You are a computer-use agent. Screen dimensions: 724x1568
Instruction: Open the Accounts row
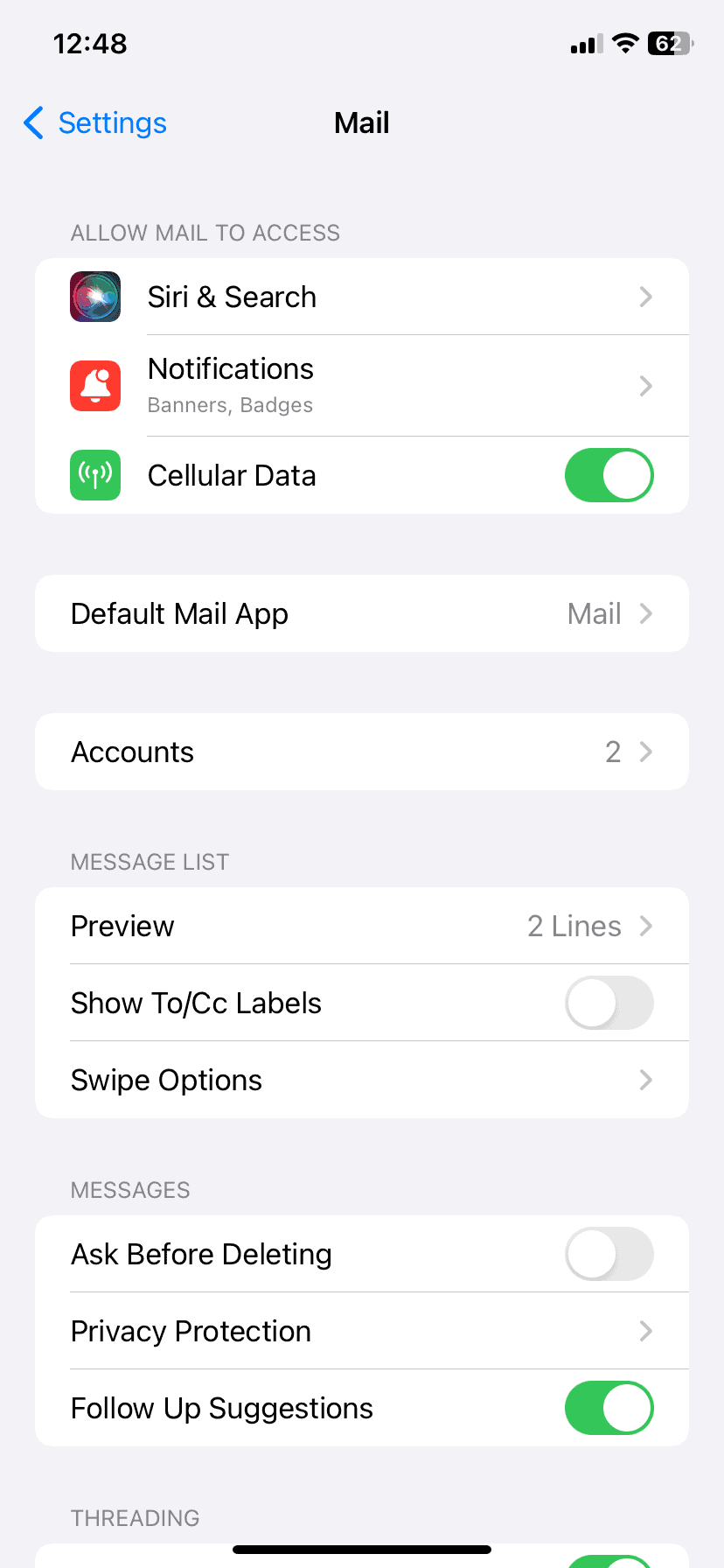coord(362,752)
